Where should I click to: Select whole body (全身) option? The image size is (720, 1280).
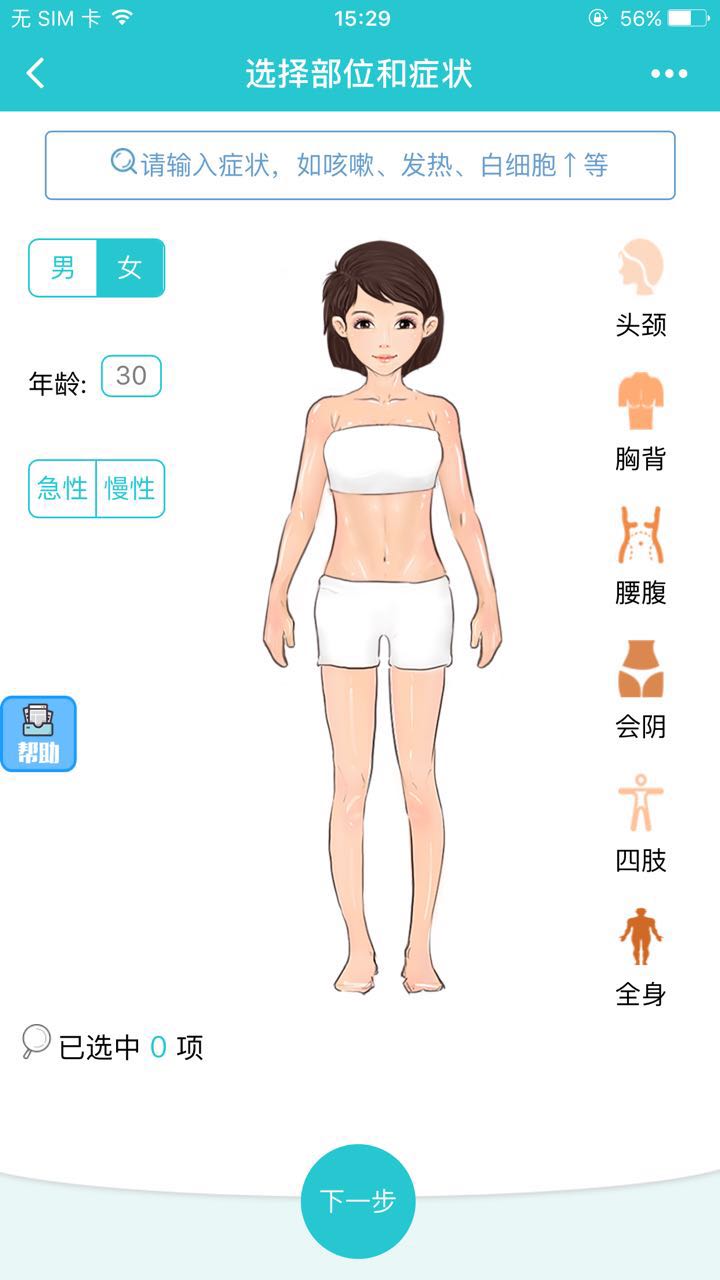[x=641, y=957]
